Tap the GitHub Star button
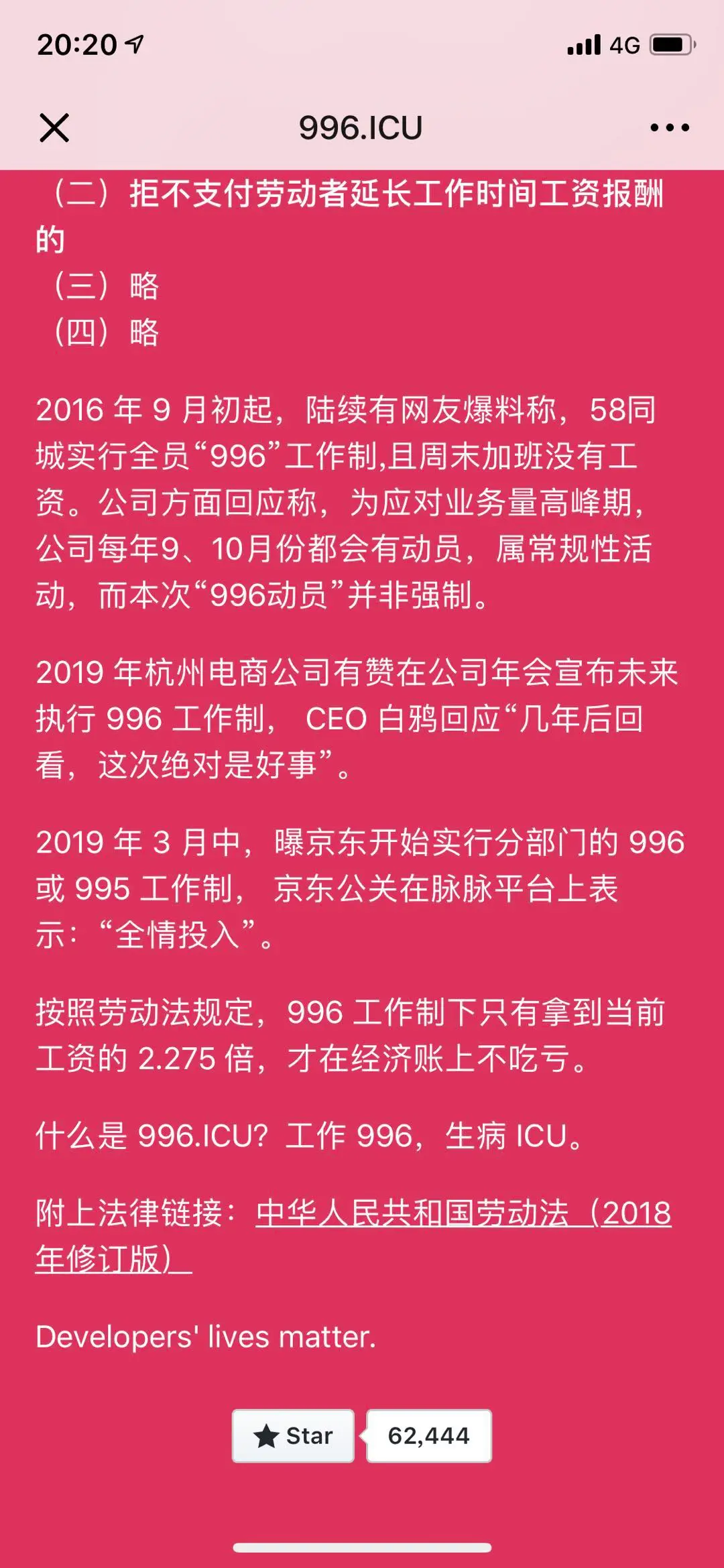 click(293, 1436)
